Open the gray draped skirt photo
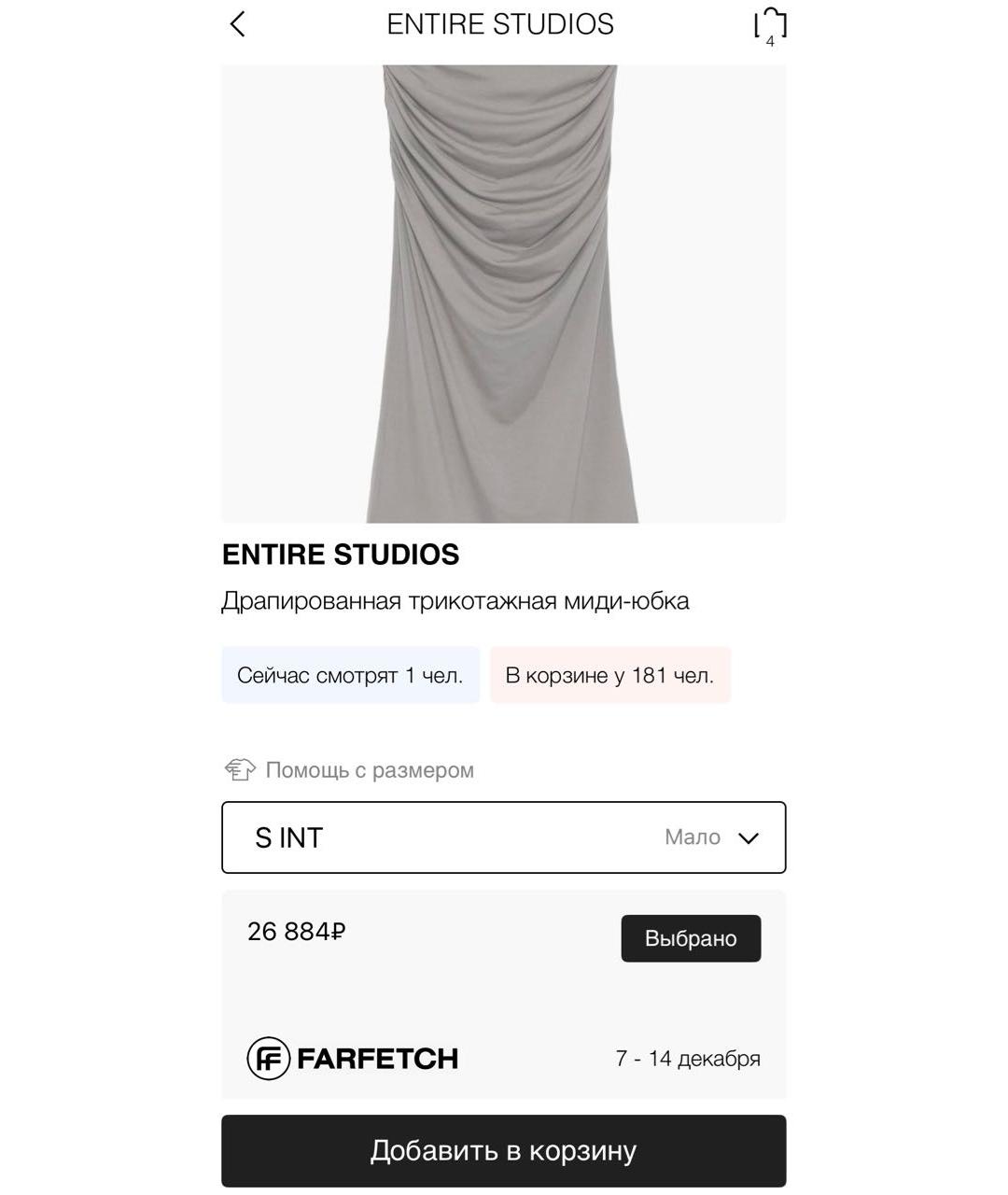The height and width of the screenshot is (1195, 1008). [x=503, y=293]
